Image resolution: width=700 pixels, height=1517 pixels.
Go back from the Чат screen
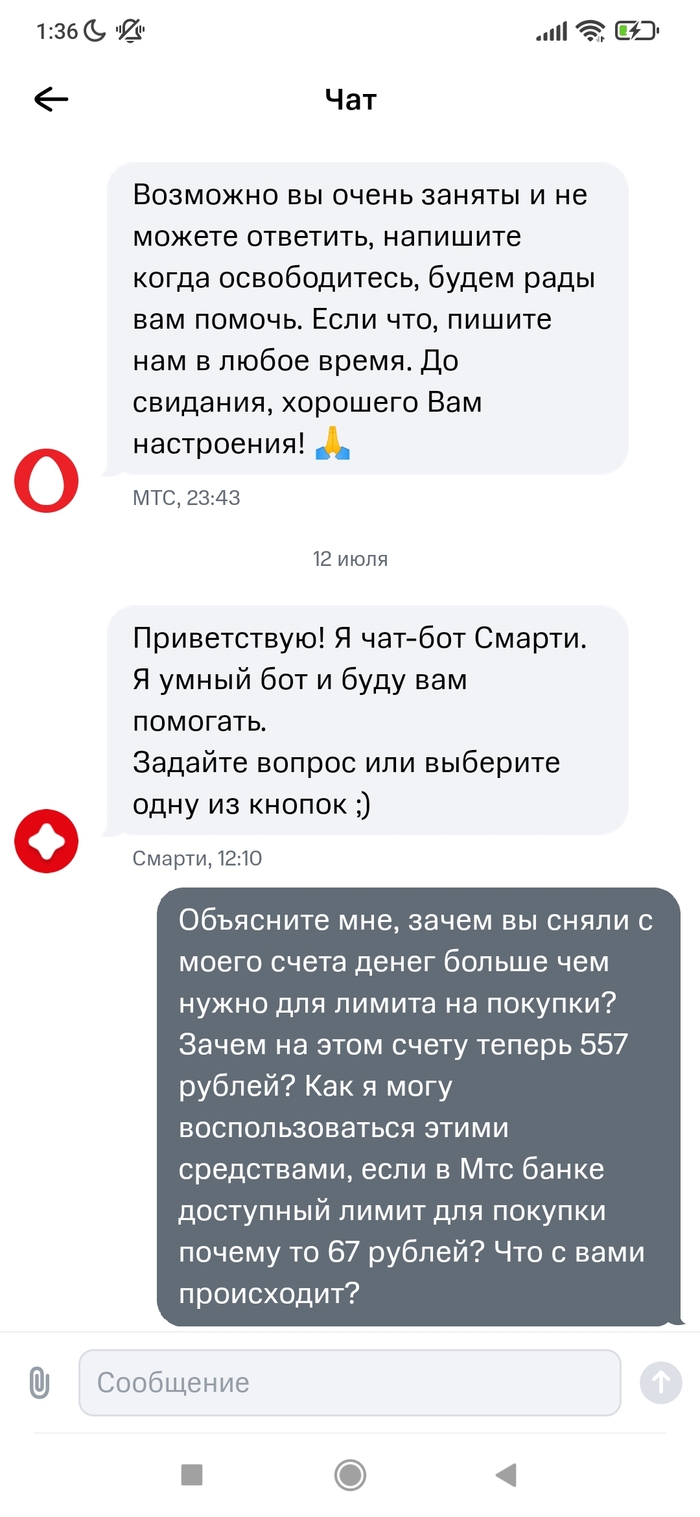tap(51, 99)
